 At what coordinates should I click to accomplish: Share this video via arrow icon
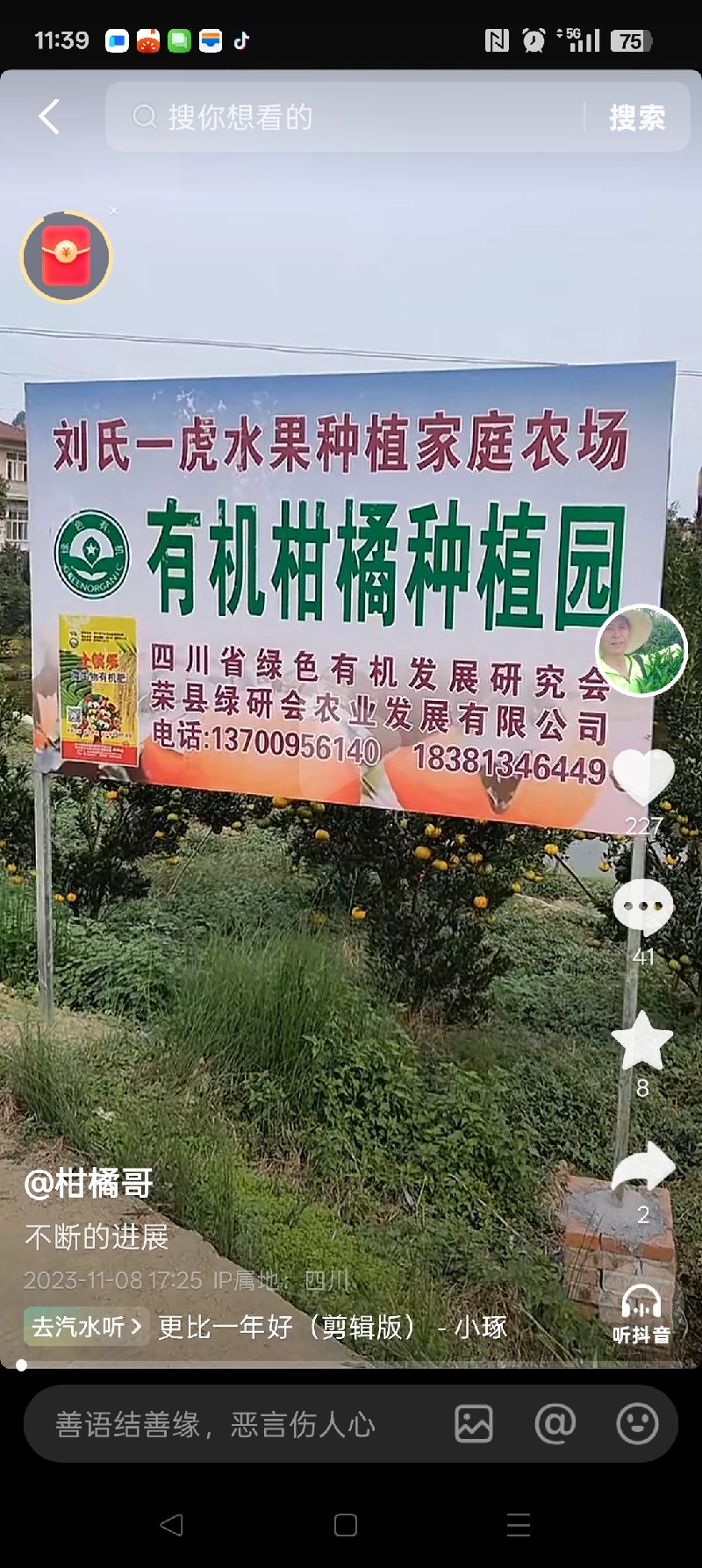(642, 1167)
